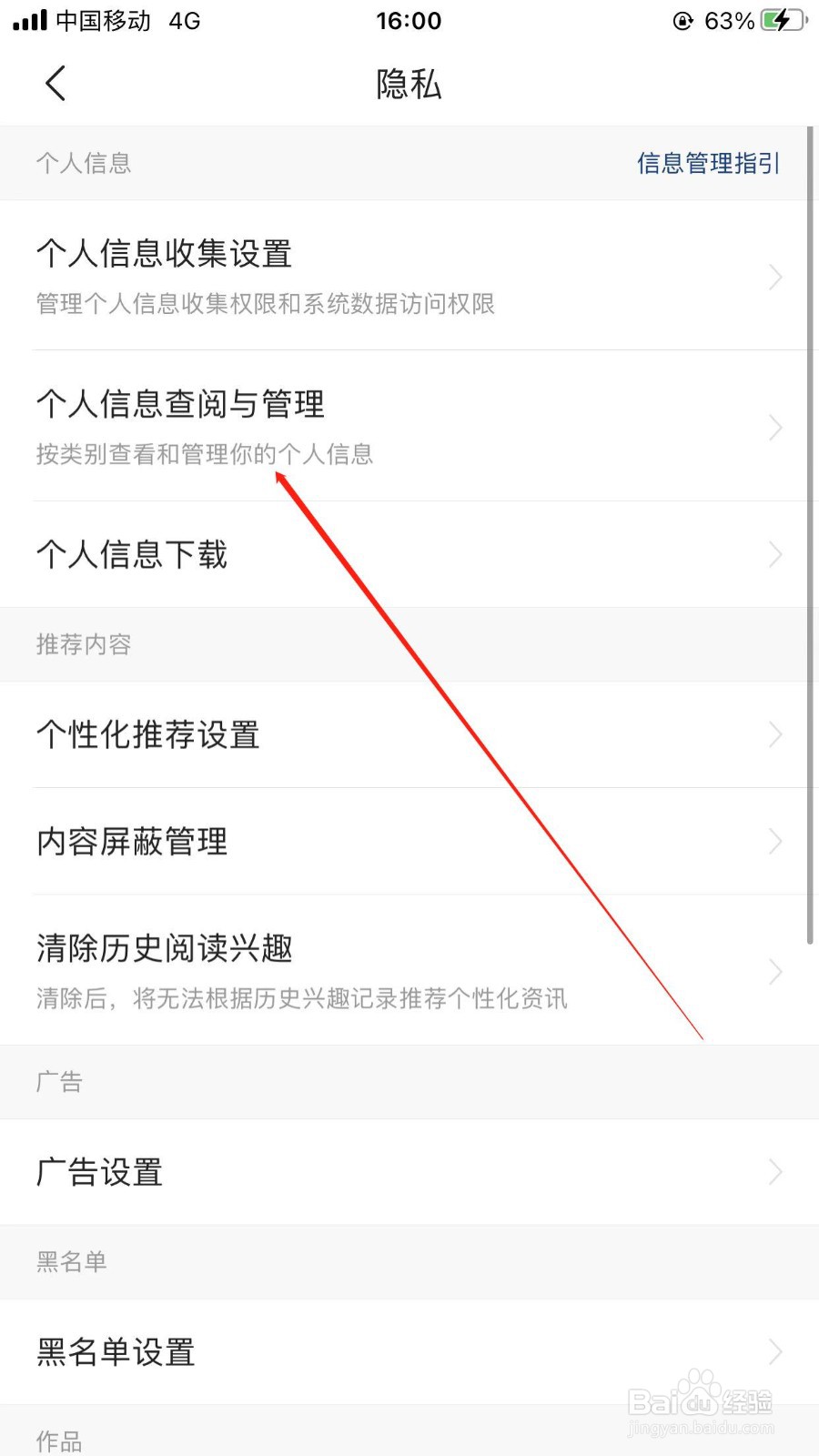The image size is (819, 1456).
Task: Tap the orientation lock icon near battery
Action: pyautogui.click(x=681, y=22)
